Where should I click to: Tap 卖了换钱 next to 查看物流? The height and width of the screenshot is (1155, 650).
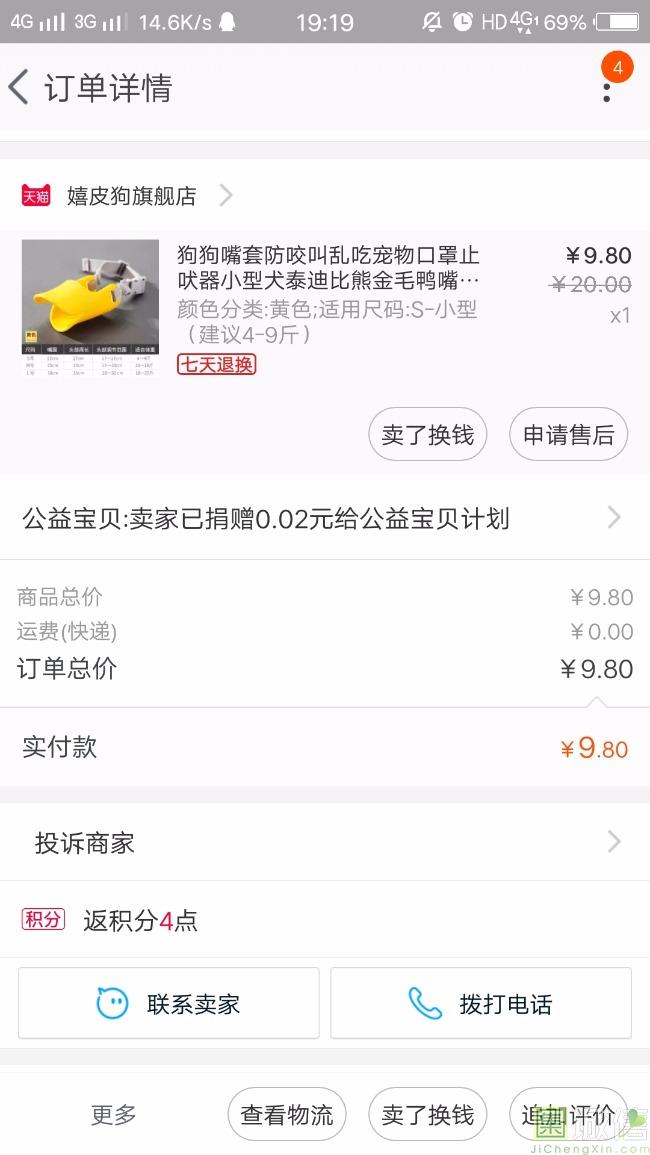pos(427,1114)
